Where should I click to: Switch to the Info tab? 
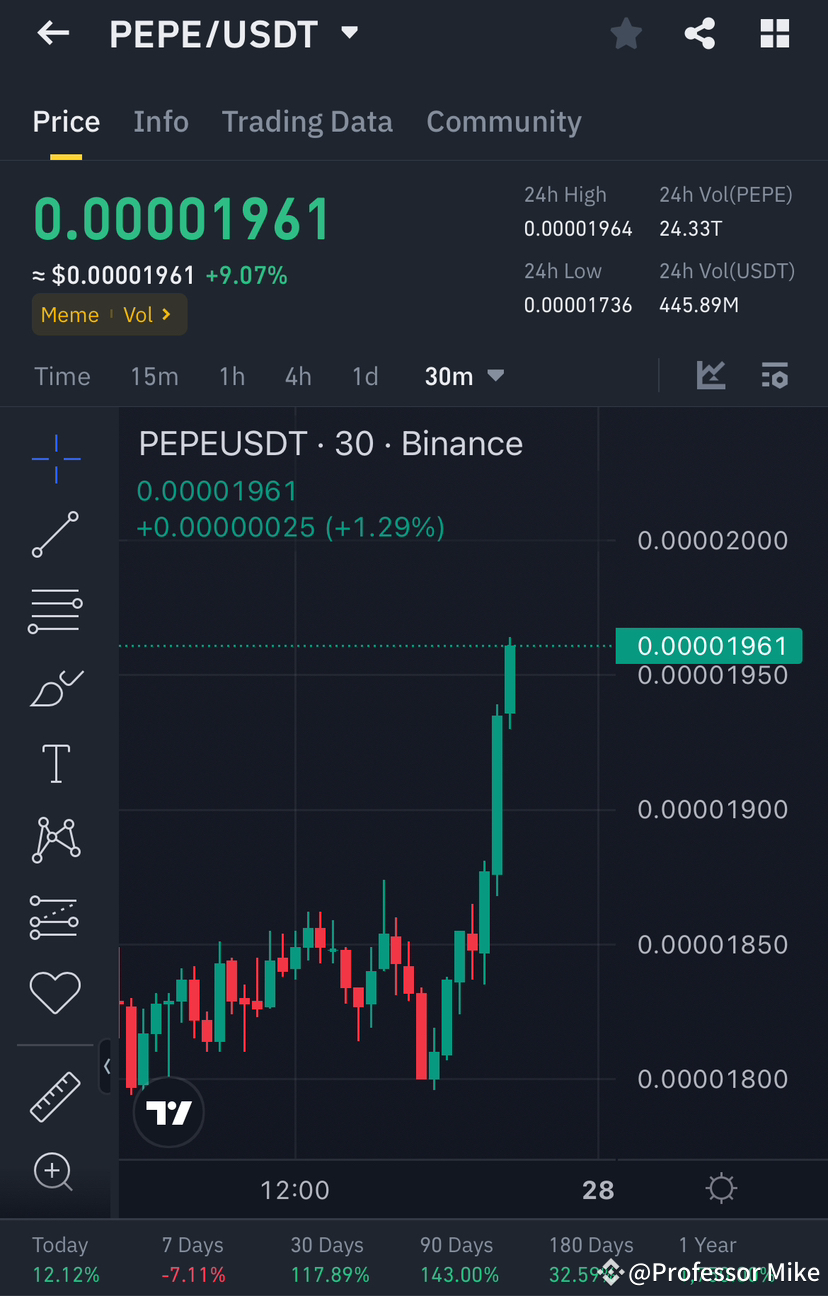click(x=161, y=121)
